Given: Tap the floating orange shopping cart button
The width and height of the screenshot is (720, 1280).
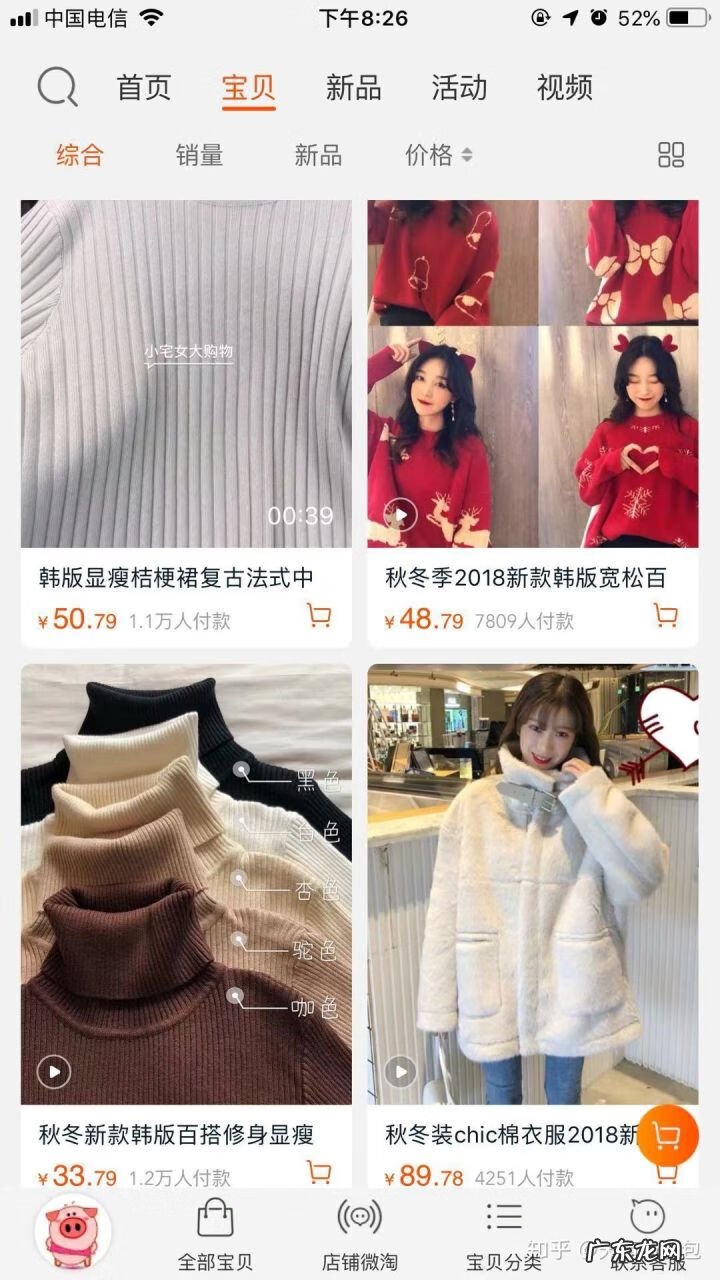Looking at the screenshot, I should point(666,1135).
